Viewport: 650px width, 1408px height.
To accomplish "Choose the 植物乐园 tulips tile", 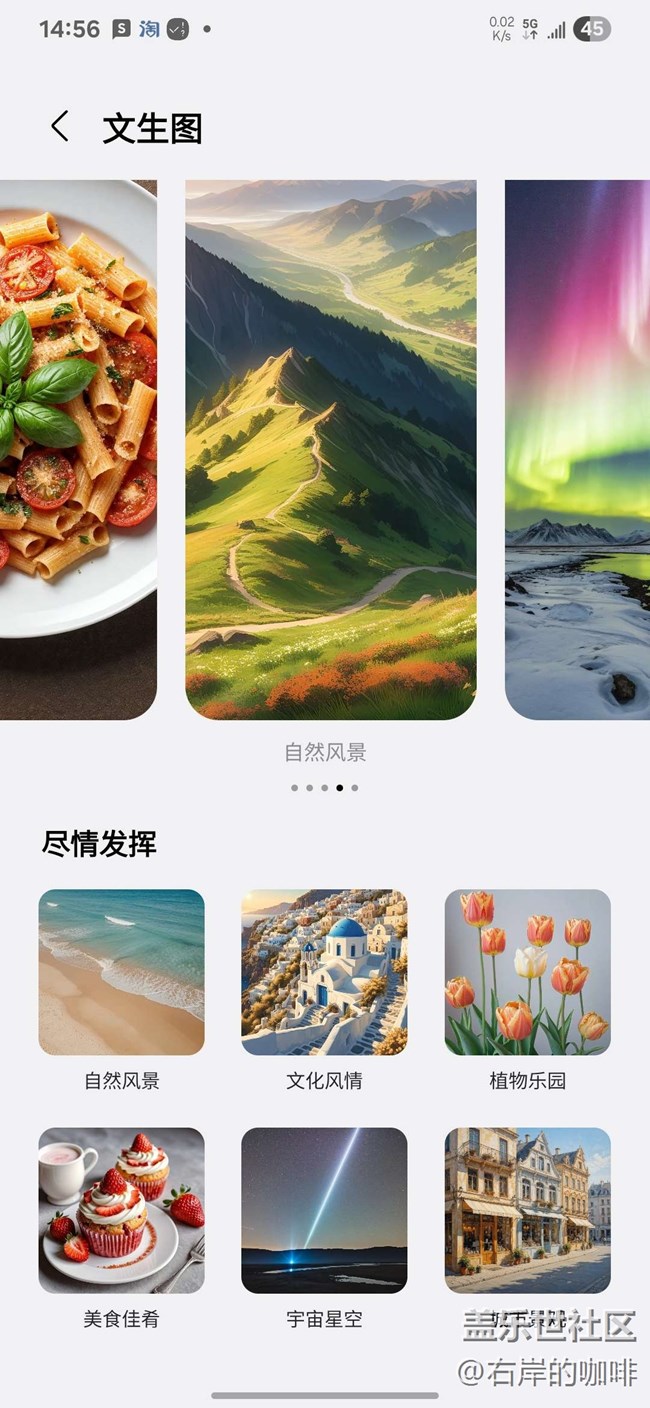I will click(527, 972).
